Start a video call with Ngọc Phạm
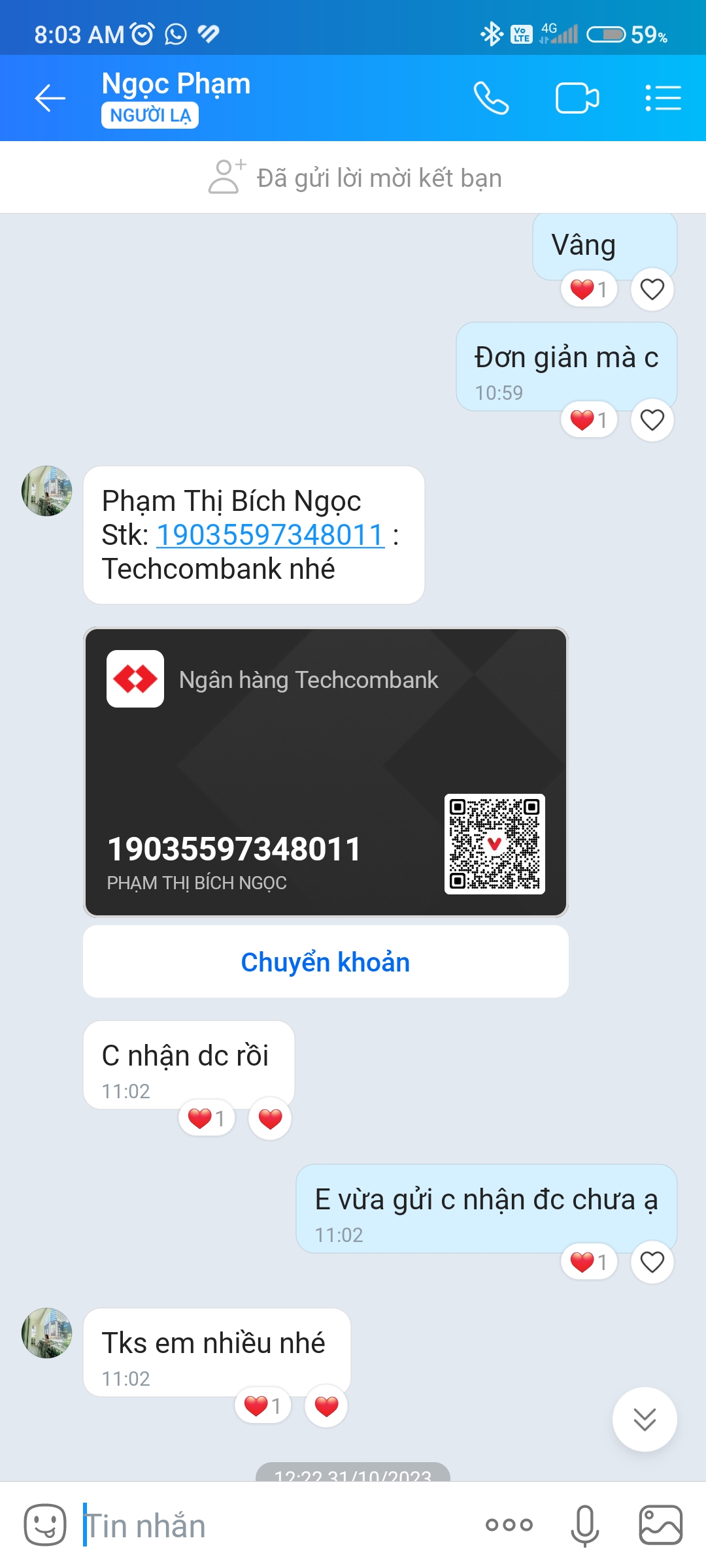Screen dimensions: 706x1568 (577, 99)
